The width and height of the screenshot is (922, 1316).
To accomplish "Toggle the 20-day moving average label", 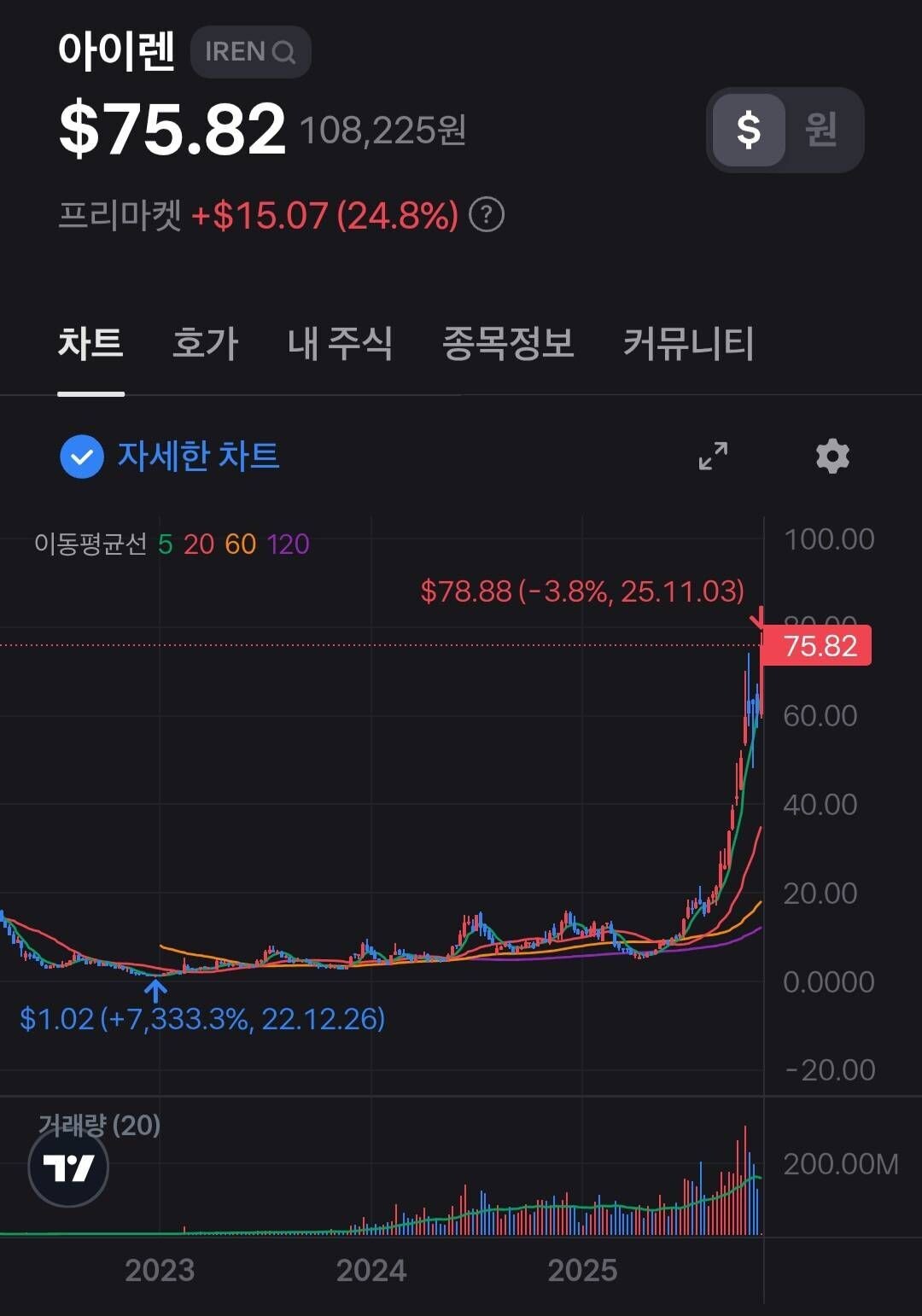I will [x=200, y=542].
